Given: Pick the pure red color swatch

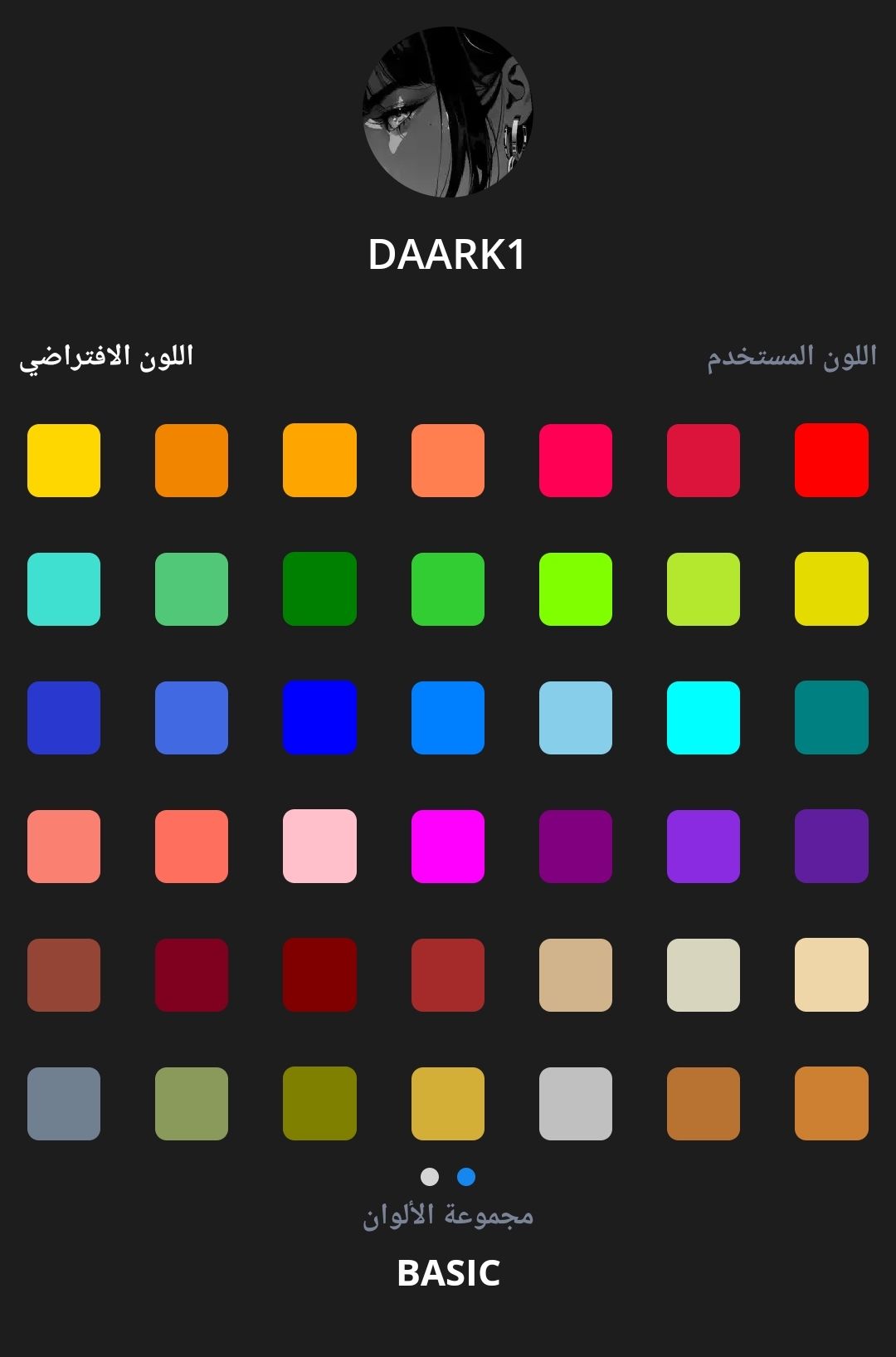Looking at the screenshot, I should click(831, 461).
